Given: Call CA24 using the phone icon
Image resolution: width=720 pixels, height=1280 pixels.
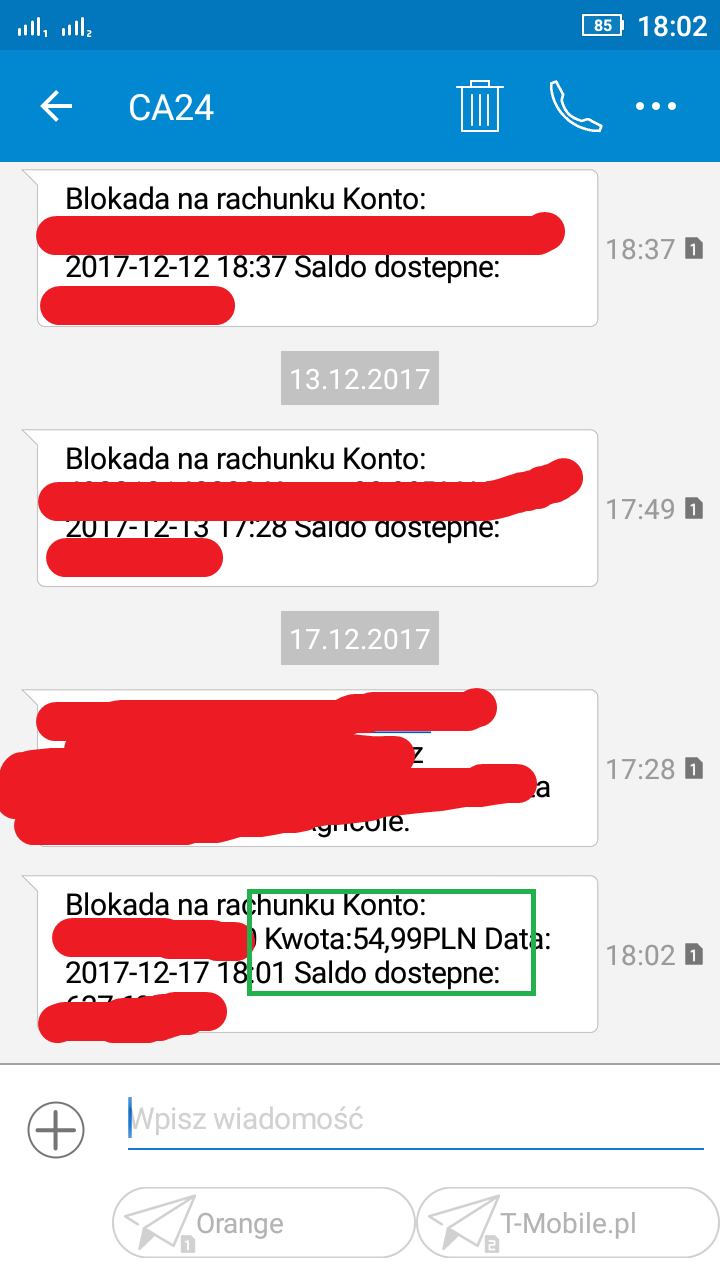Looking at the screenshot, I should coord(575,106).
